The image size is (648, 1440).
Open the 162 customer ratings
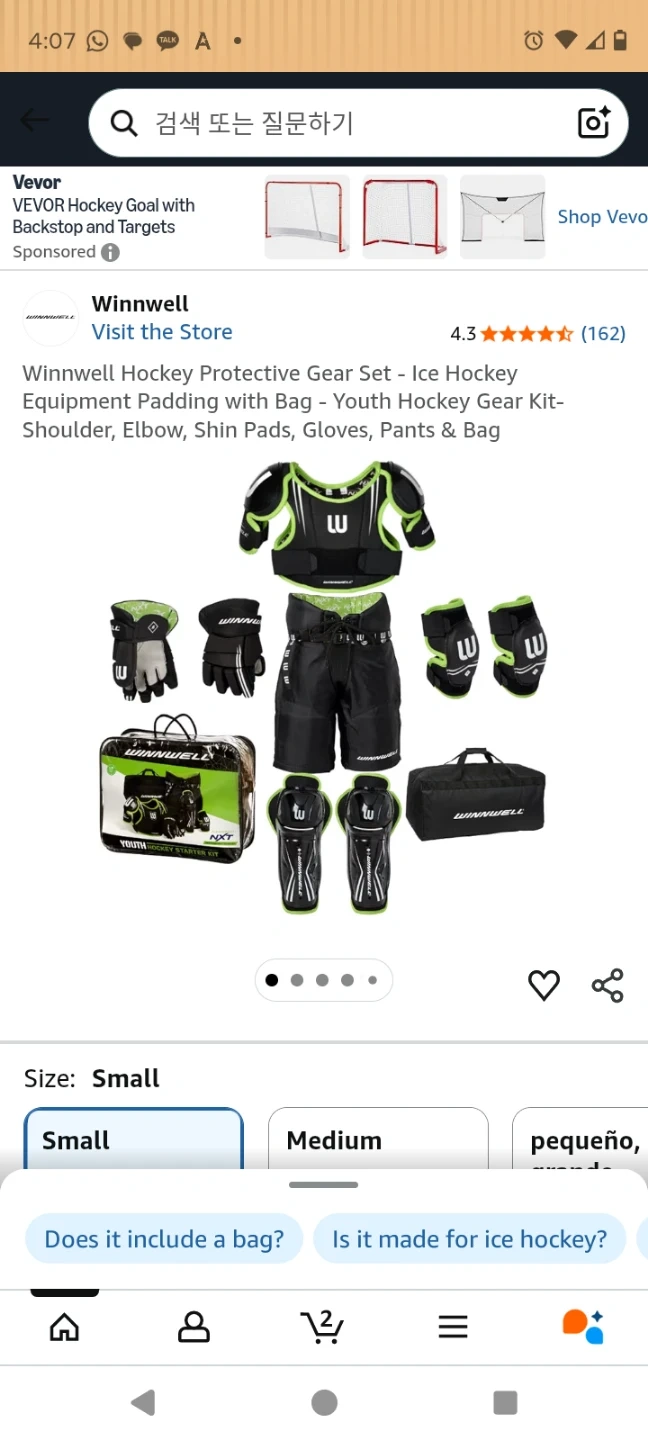click(603, 334)
